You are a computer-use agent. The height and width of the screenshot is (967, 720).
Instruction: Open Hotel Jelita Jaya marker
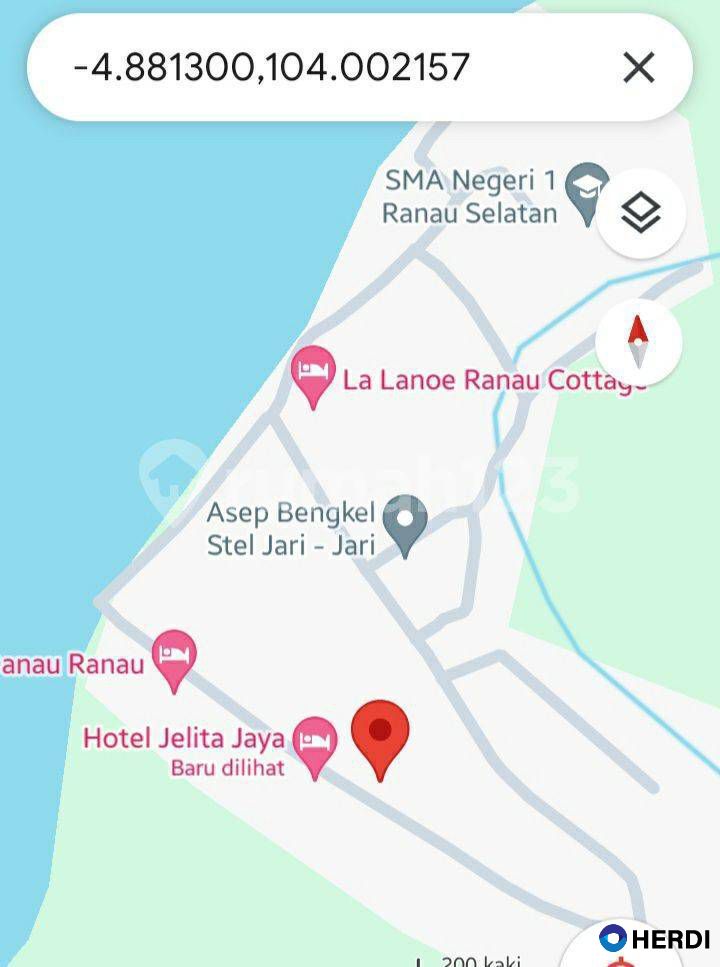pos(316,745)
